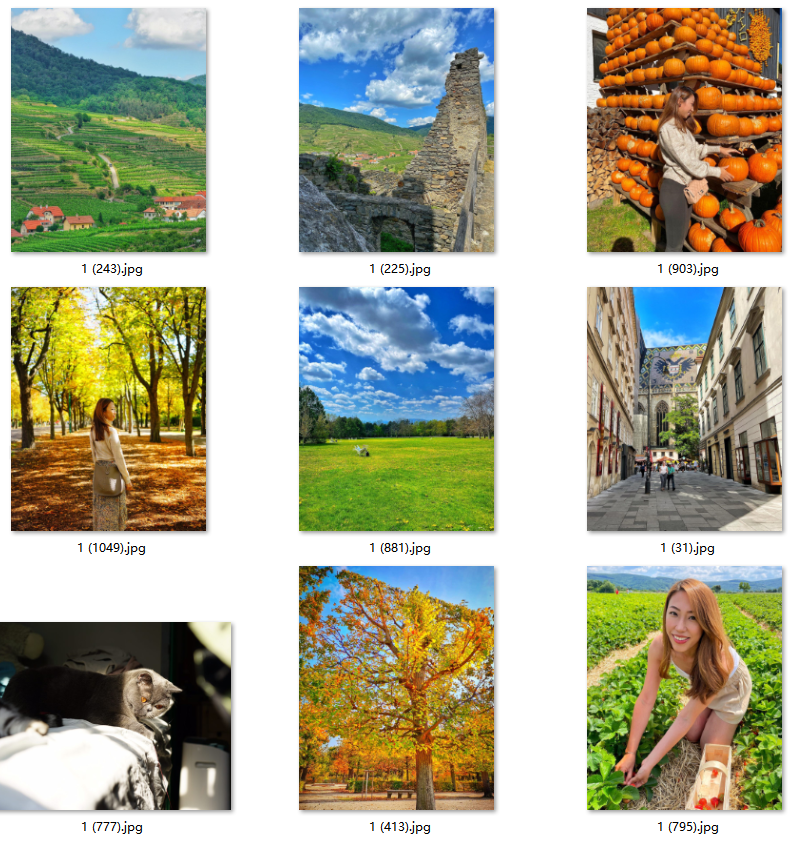Select the autumn tree photo 1 (413).jpg
The image size is (805, 842).
[x=396, y=688]
